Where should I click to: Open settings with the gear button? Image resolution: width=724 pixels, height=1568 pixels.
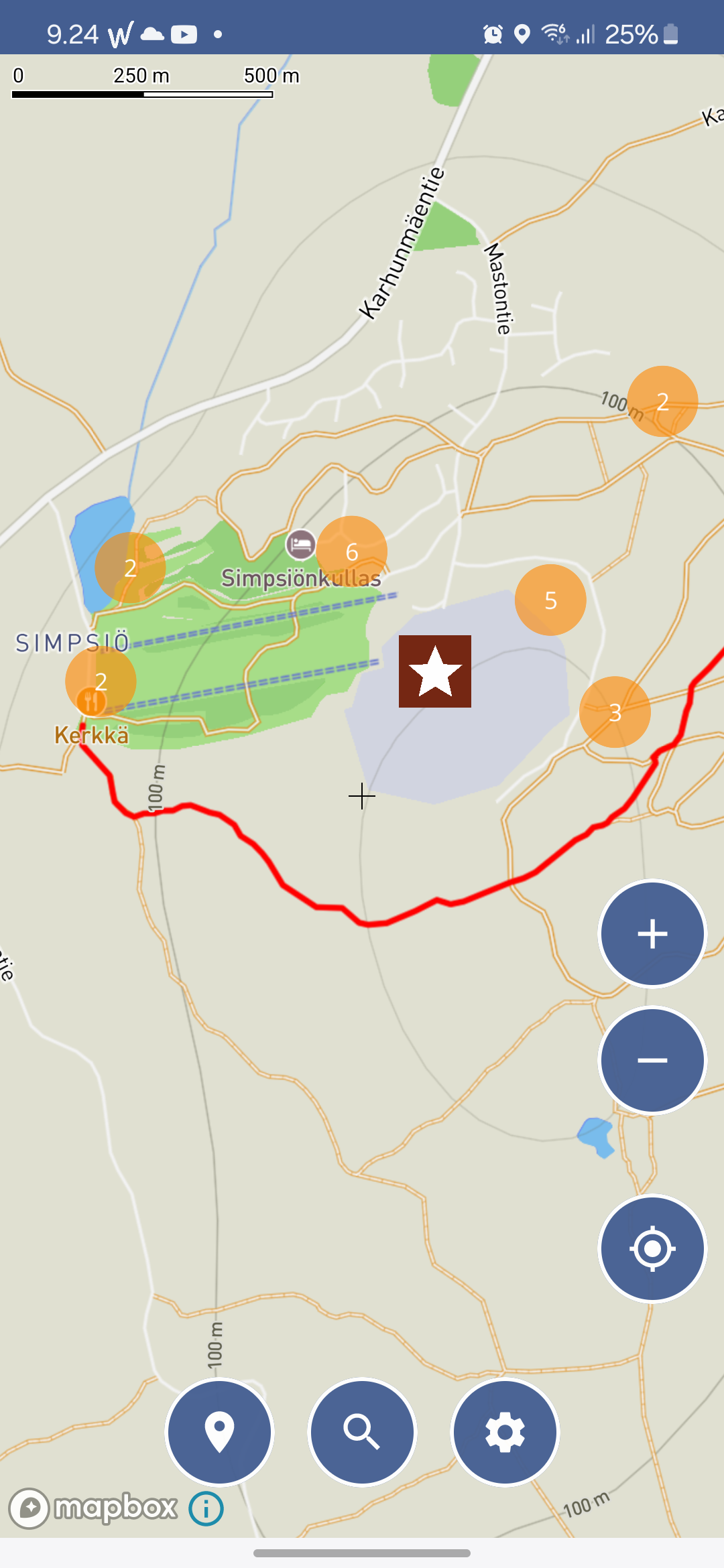[x=505, y=1432]
